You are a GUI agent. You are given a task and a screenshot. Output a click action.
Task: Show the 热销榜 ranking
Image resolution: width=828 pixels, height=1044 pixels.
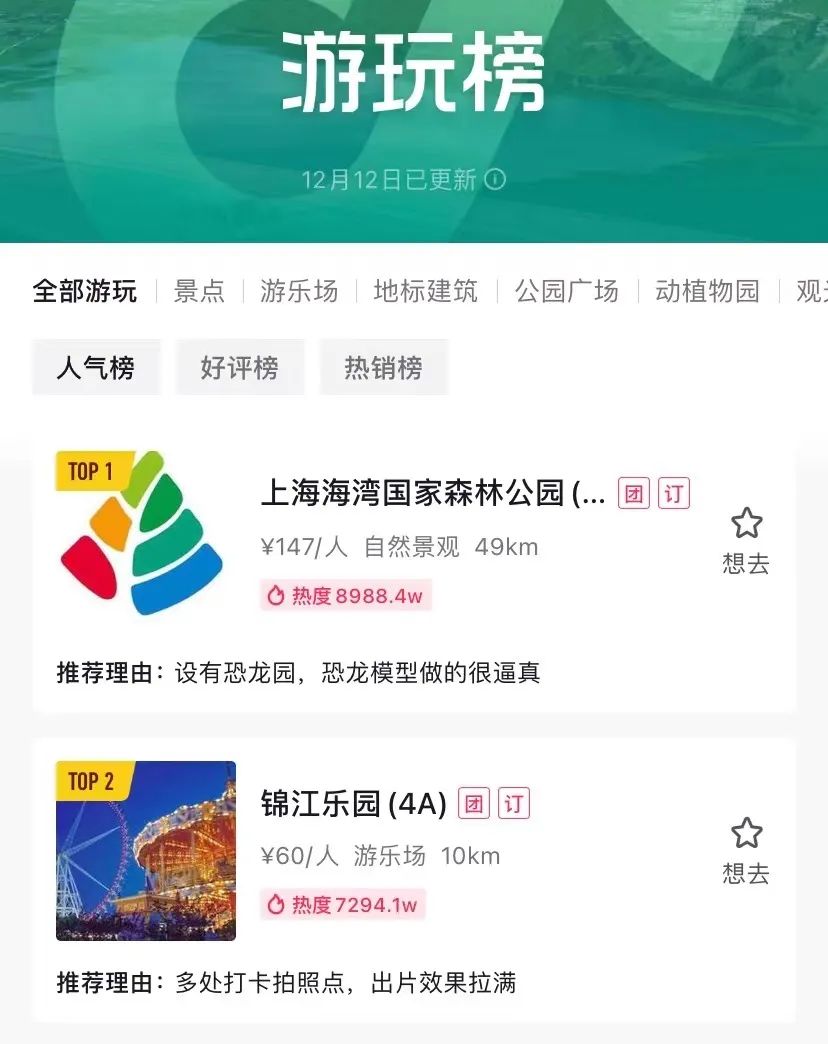383,368
